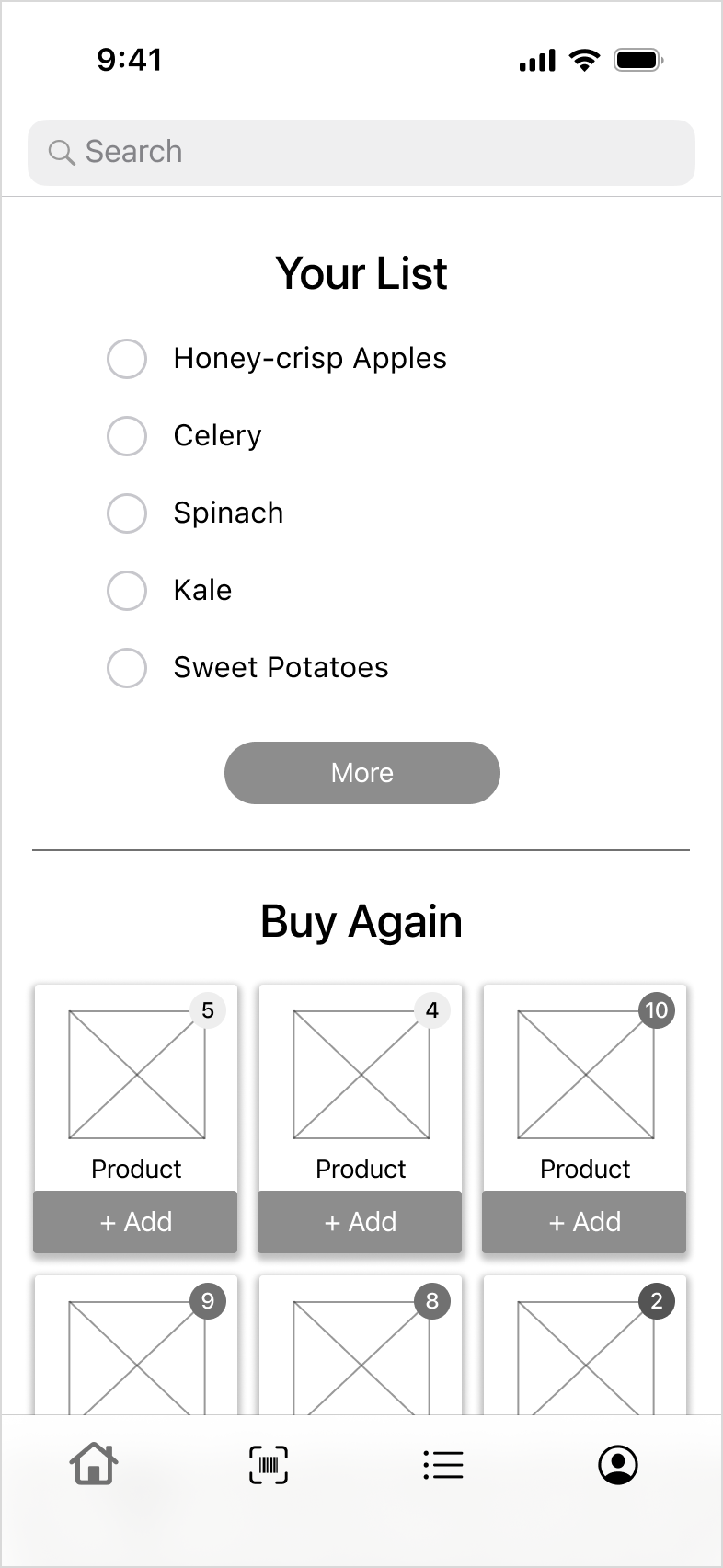Open the product card with badge 9
This screenshot has height=1568, width=723.
(136, 1345)
